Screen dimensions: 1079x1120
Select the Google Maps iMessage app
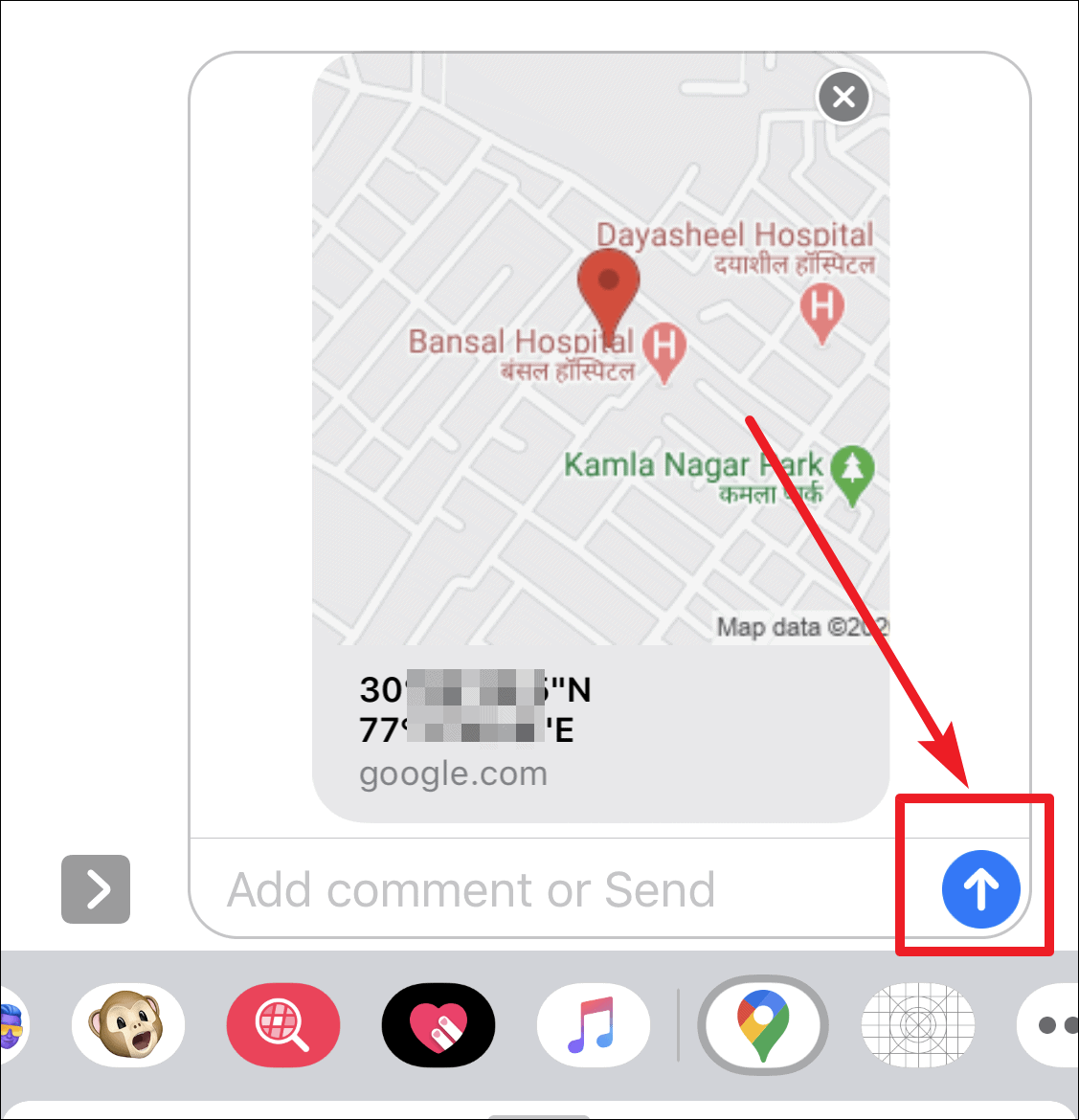pos(762,1026)
